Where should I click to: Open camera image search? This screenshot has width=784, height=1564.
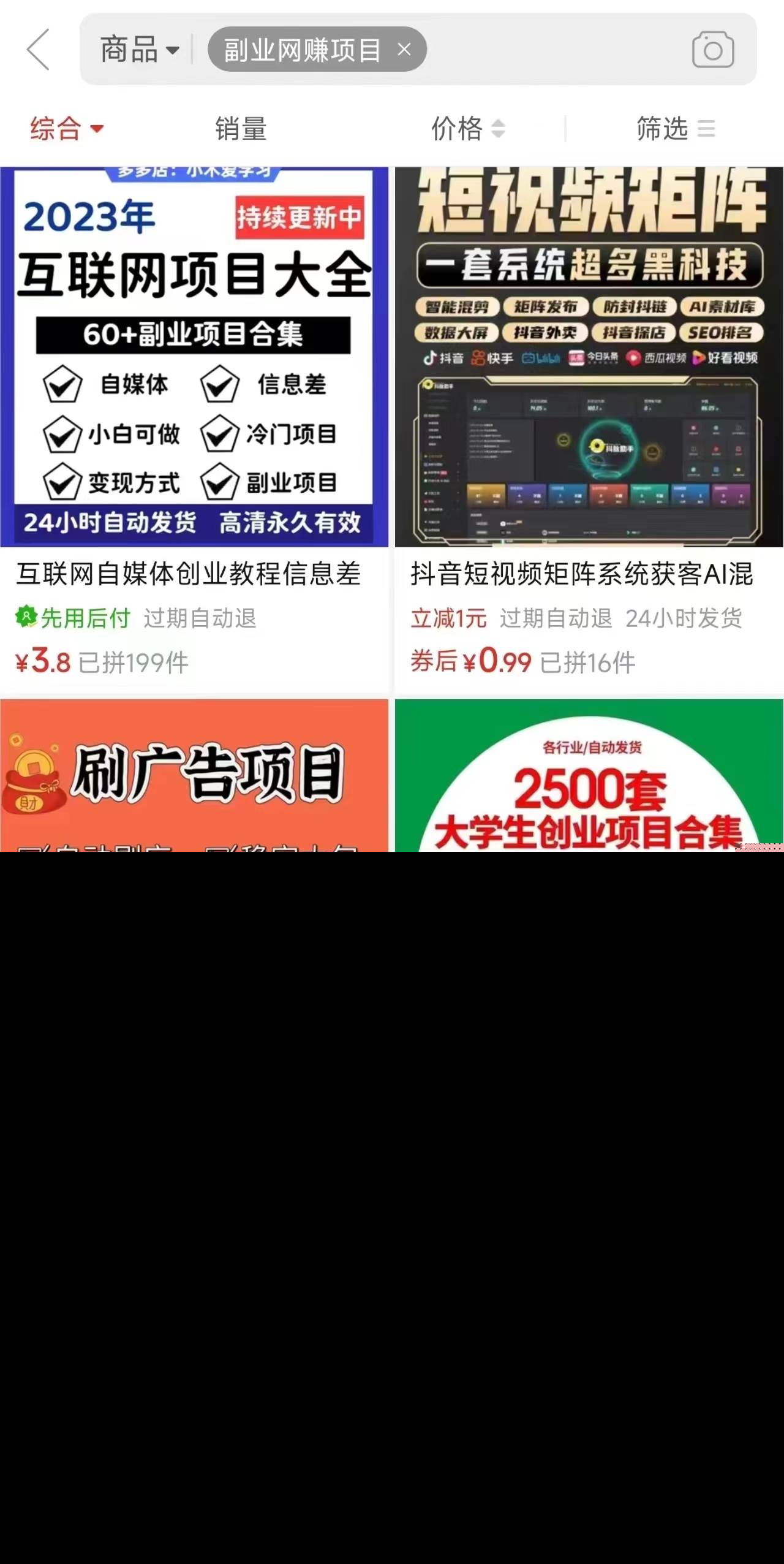(x=712, y=50)
